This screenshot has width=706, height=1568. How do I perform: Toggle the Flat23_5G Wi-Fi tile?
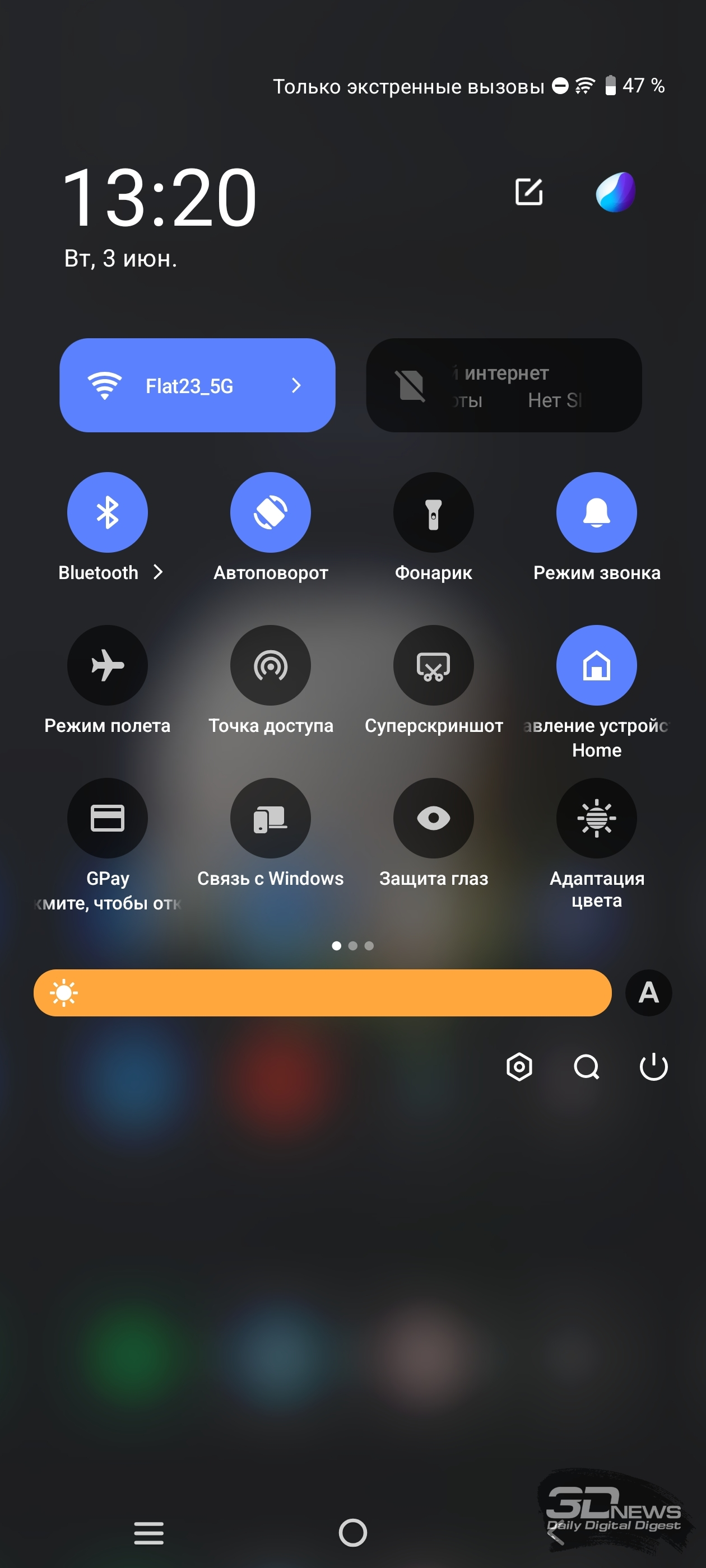197,385
